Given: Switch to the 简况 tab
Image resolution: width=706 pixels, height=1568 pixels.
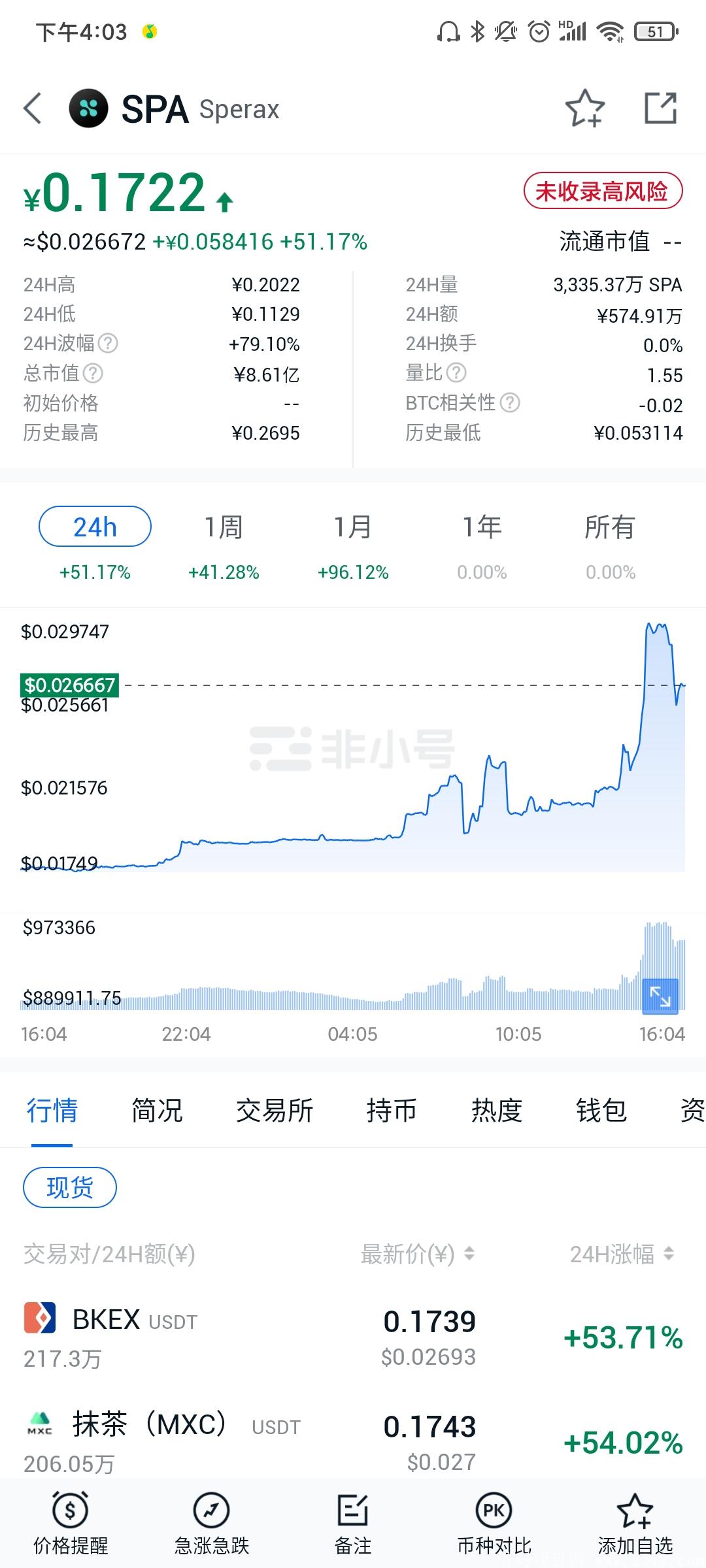Looking at the screenshot, I should 157,1111.
